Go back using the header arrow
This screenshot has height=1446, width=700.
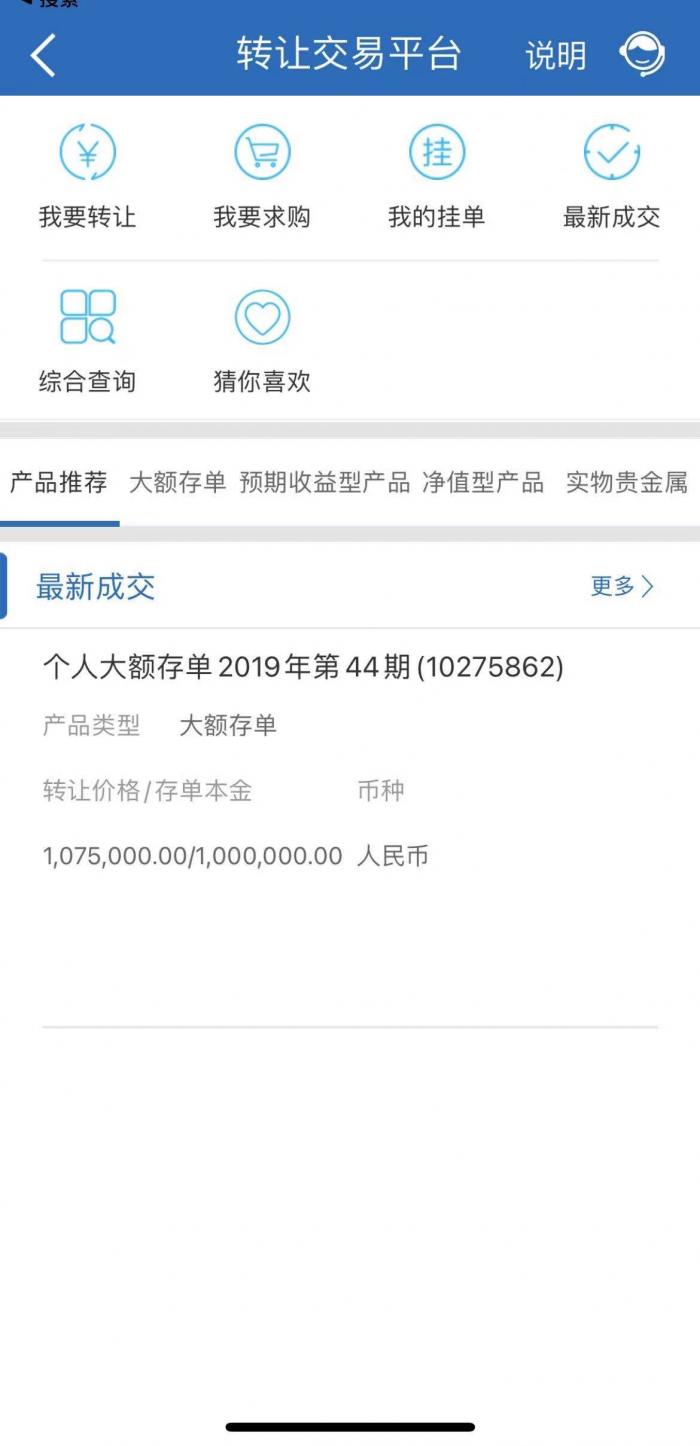(43, 54)
